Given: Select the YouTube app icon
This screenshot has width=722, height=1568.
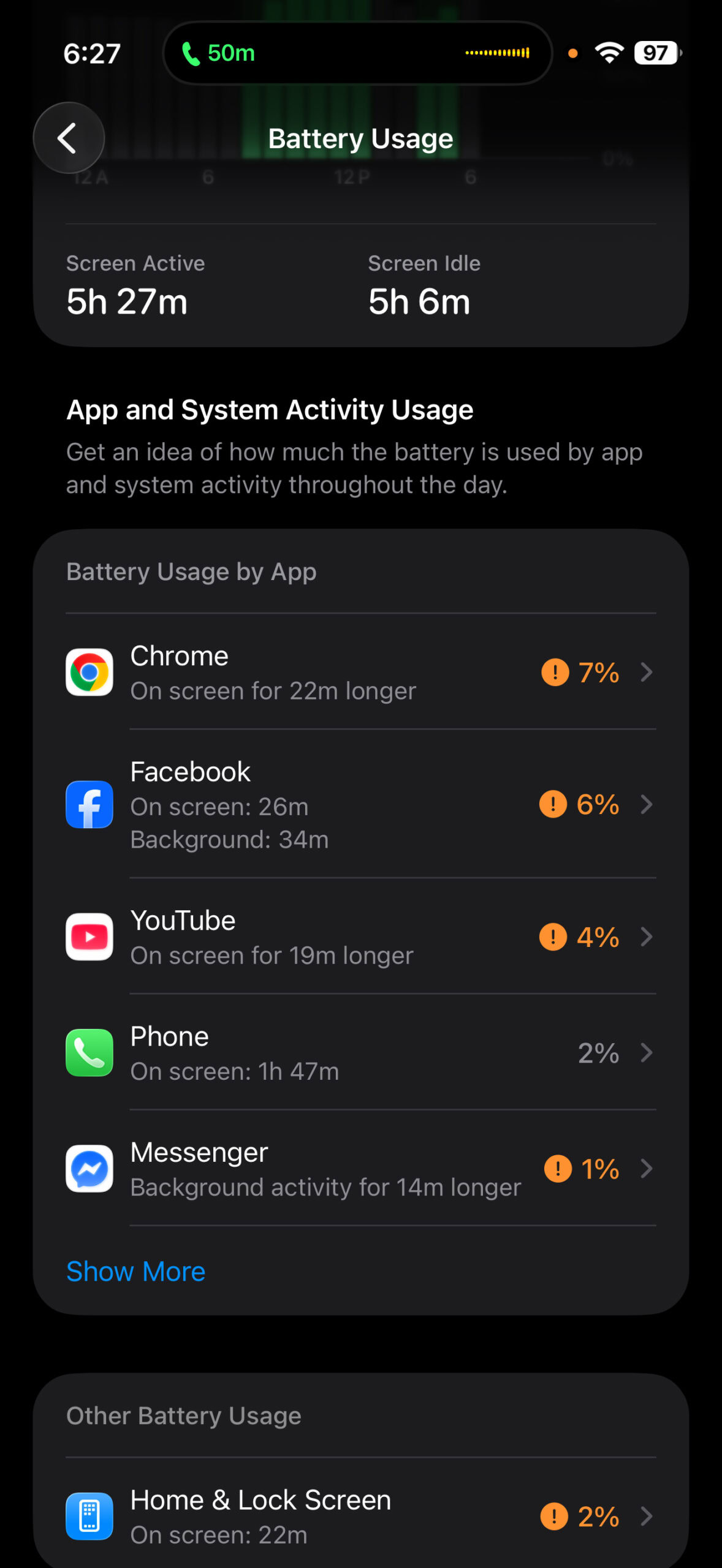Looking at the screenshot, I should coord(89,936).
